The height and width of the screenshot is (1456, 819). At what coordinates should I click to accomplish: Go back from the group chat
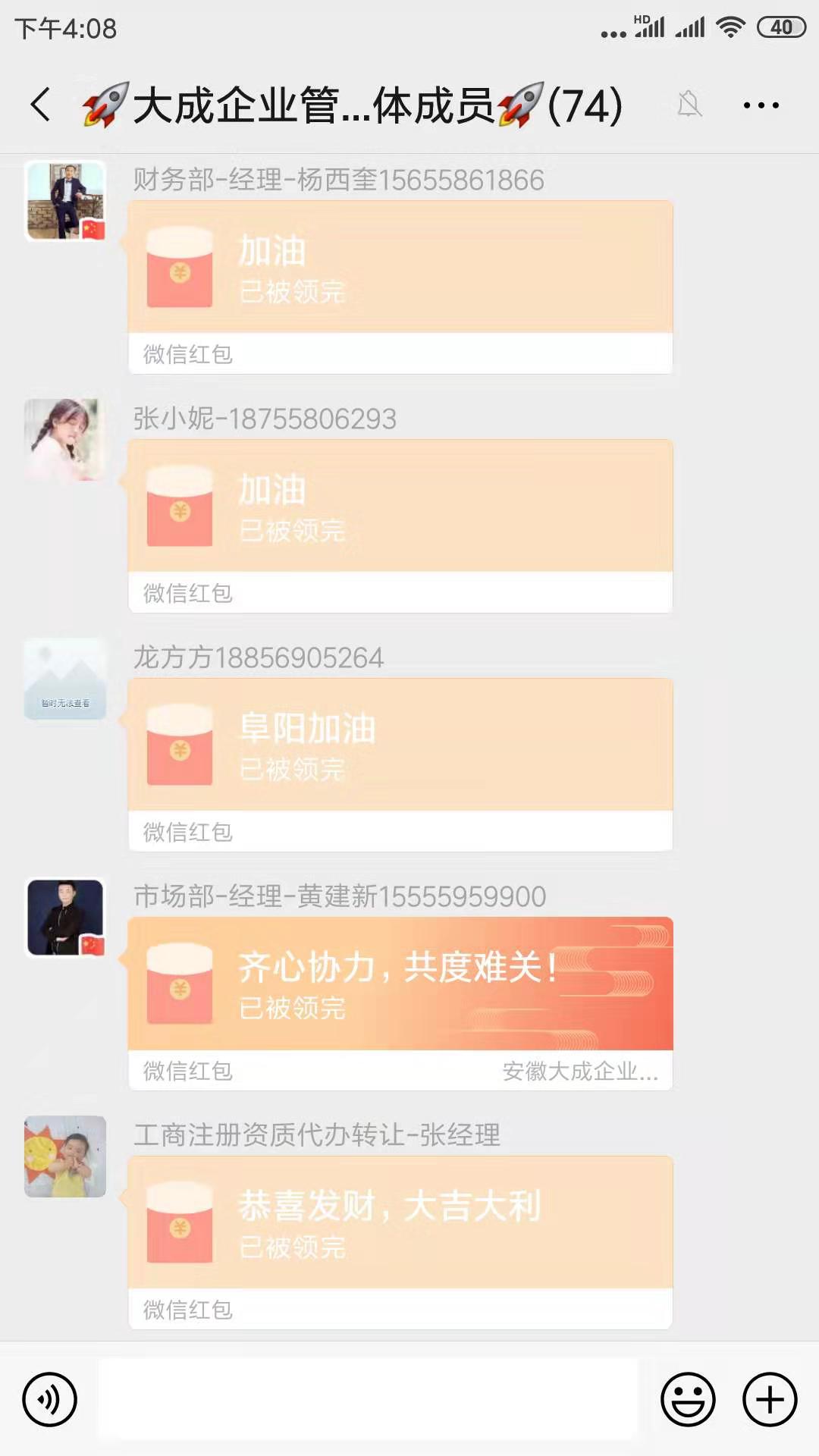click(x=41, y=105)
